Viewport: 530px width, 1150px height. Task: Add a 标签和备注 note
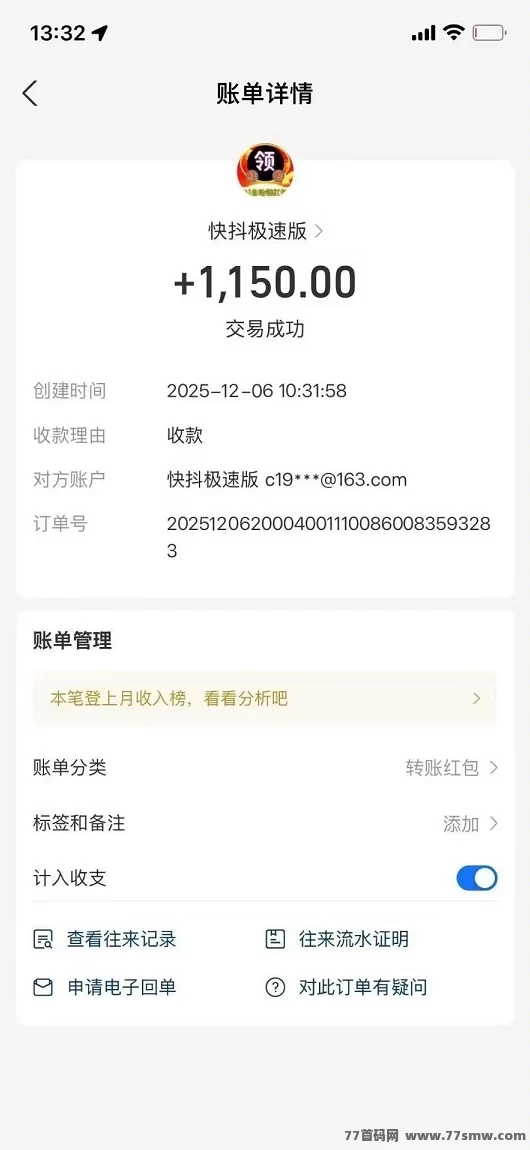point(265,823)
